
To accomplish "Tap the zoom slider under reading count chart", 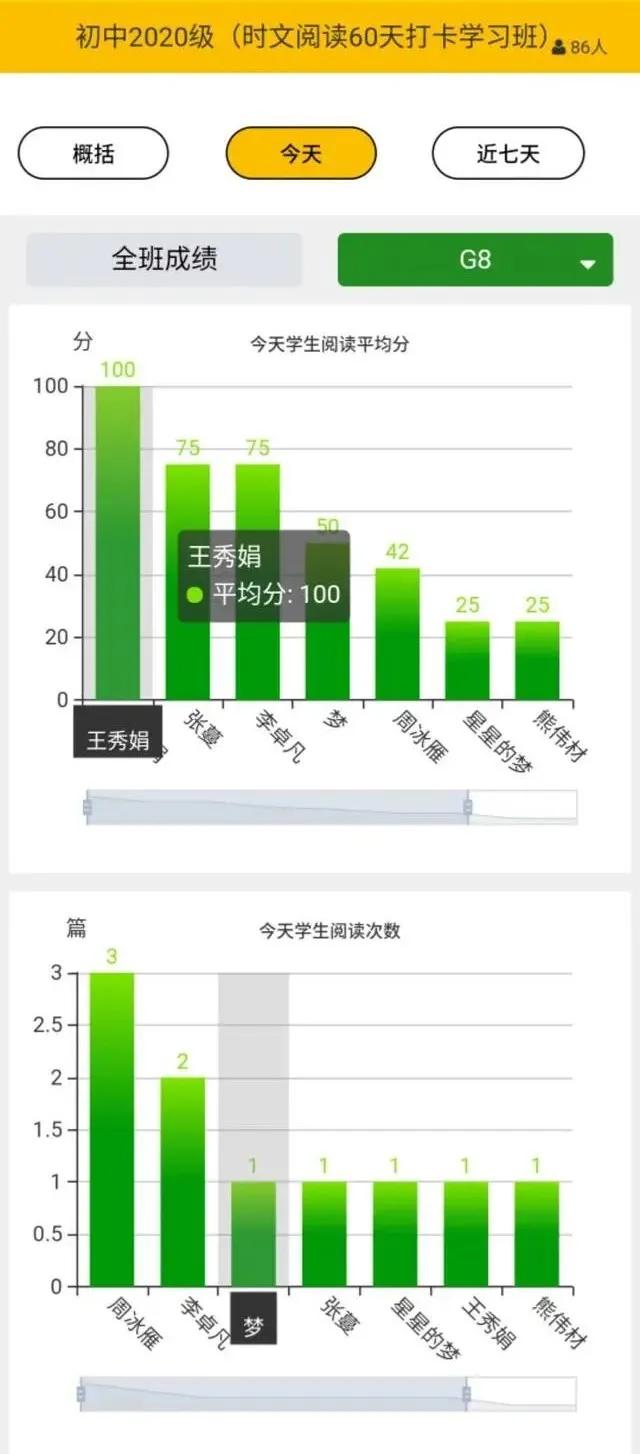I will (328, 1394).
